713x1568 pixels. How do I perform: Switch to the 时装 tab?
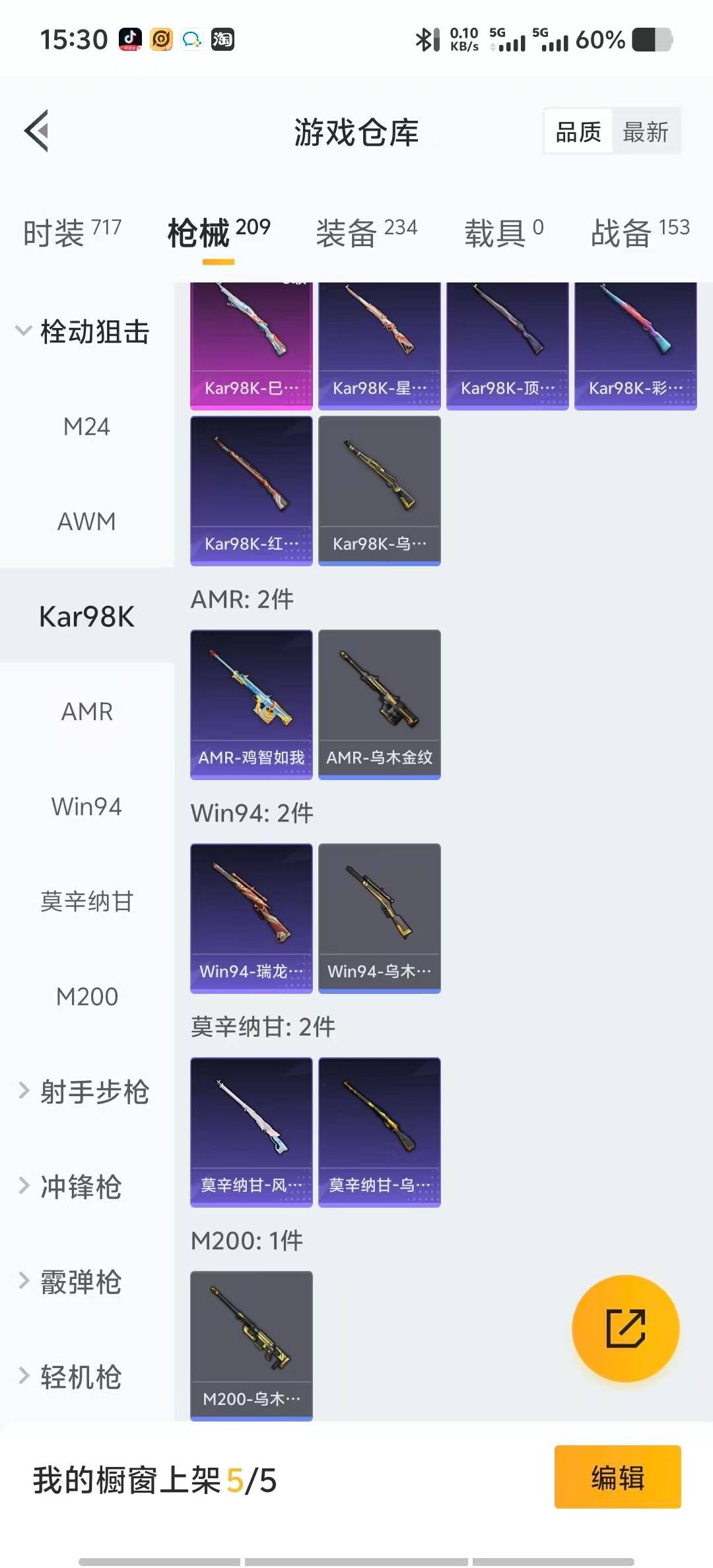[72, 232]
